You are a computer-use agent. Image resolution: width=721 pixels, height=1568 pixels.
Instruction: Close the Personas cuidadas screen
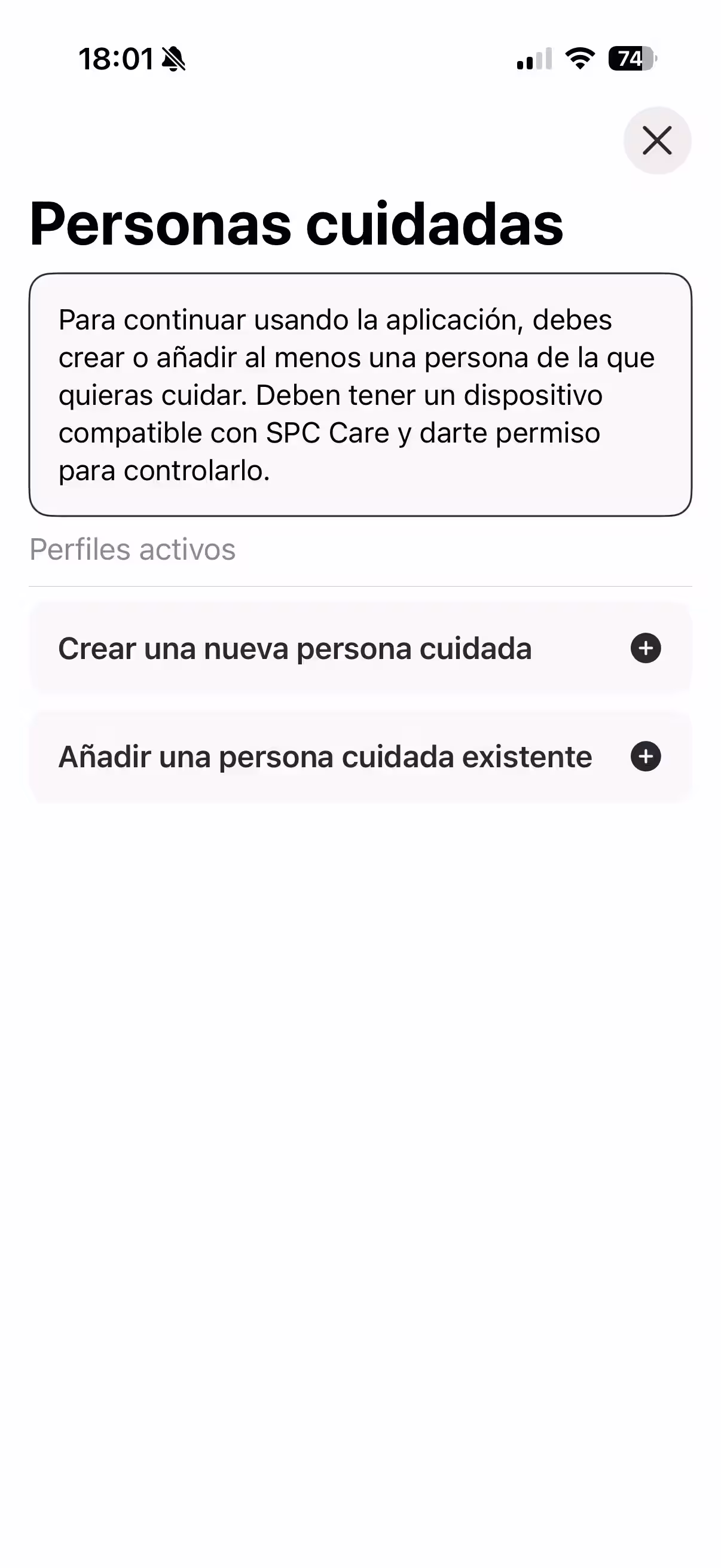coord(656,141)
